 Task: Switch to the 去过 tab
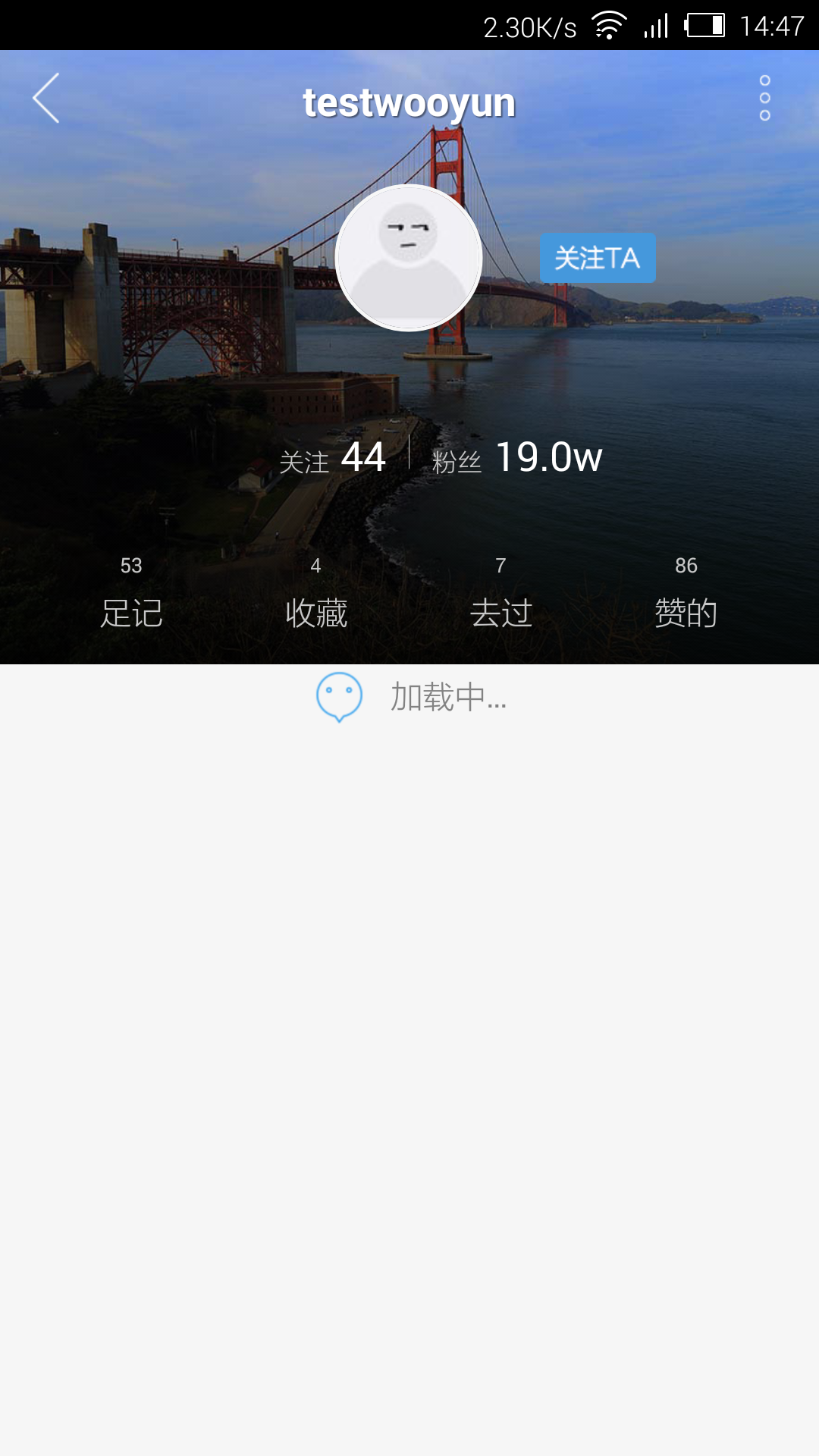[500, 595]
